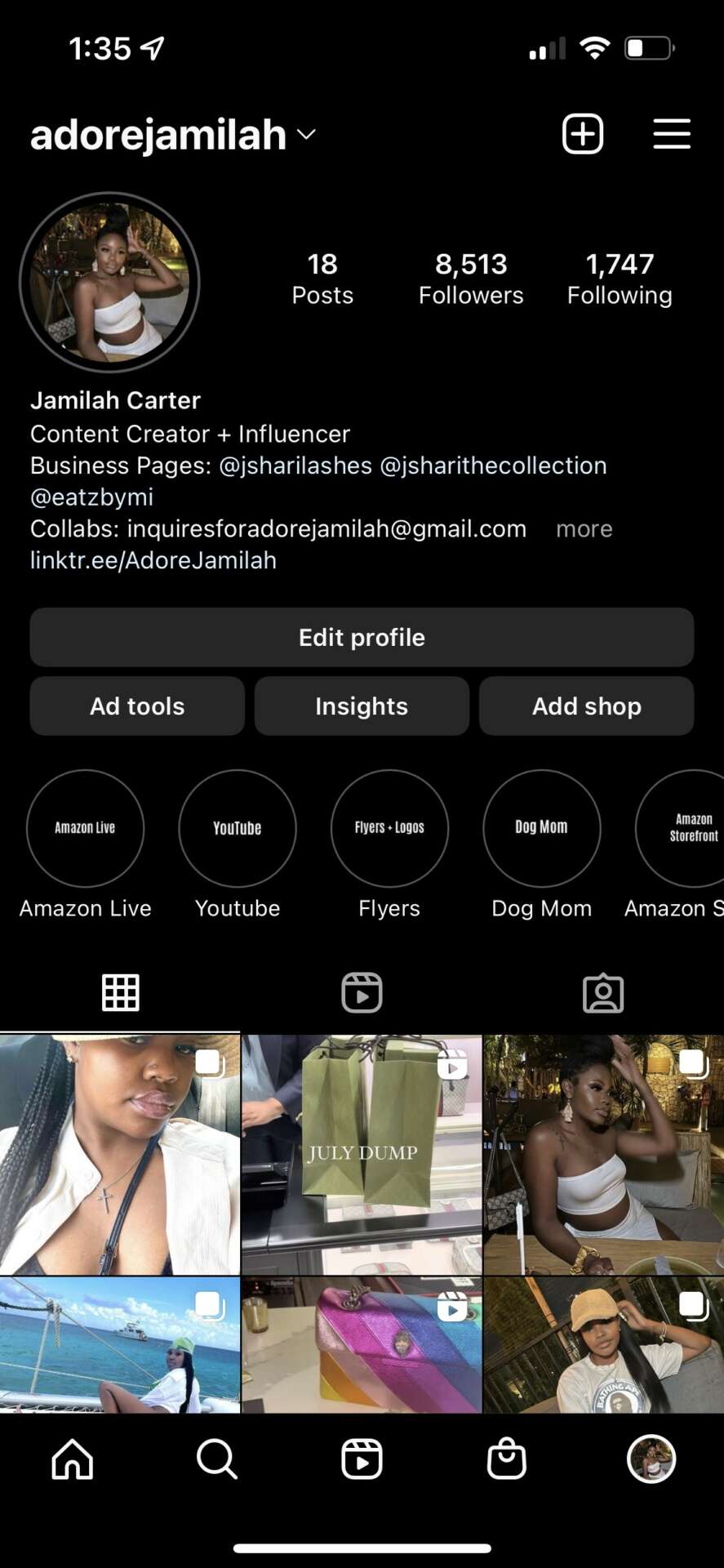Open the linktr.ee/AdoreJamilah link

pyautogui.click(x=153, y=561)
